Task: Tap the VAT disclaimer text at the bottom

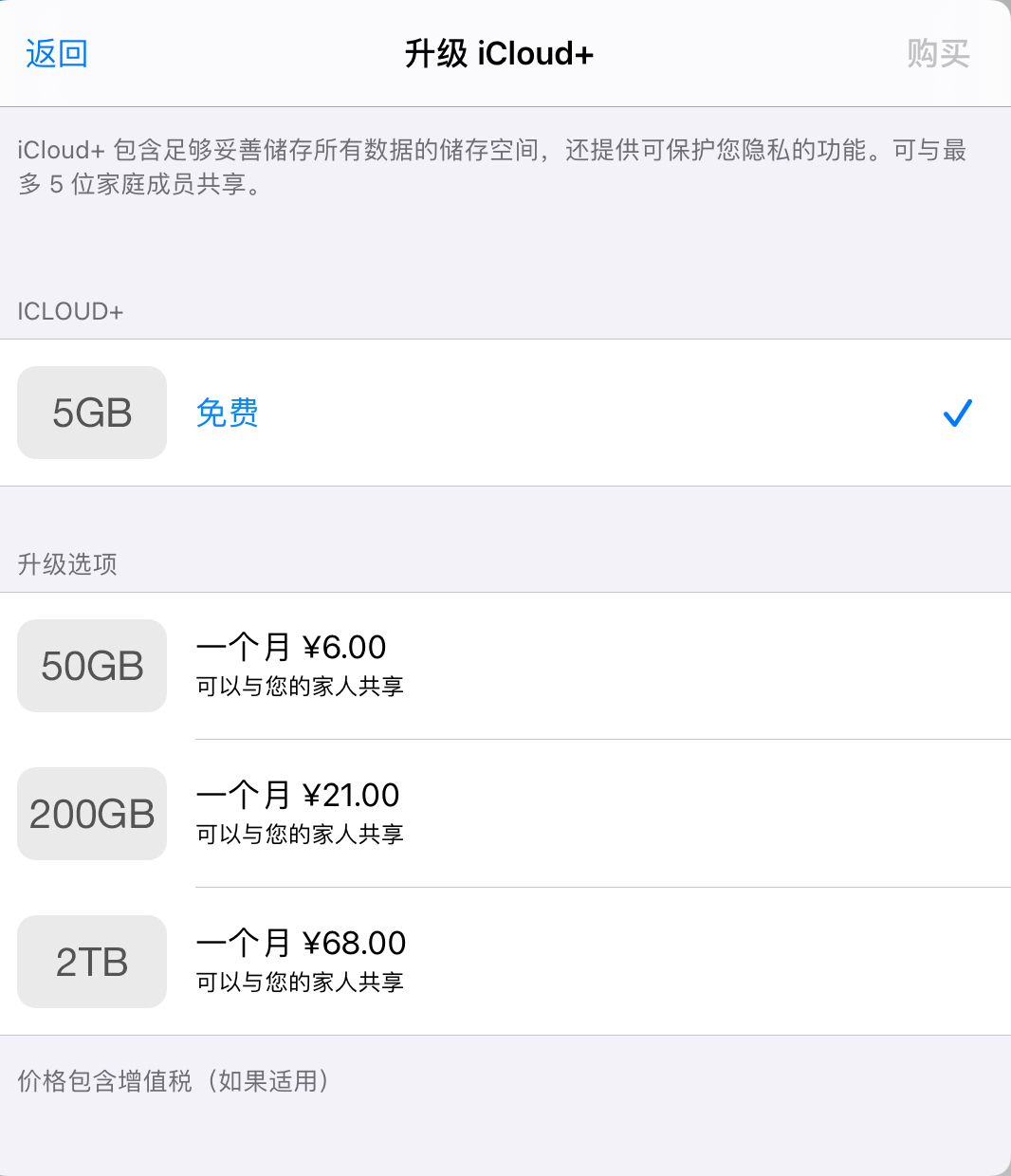Action: 174,1080
